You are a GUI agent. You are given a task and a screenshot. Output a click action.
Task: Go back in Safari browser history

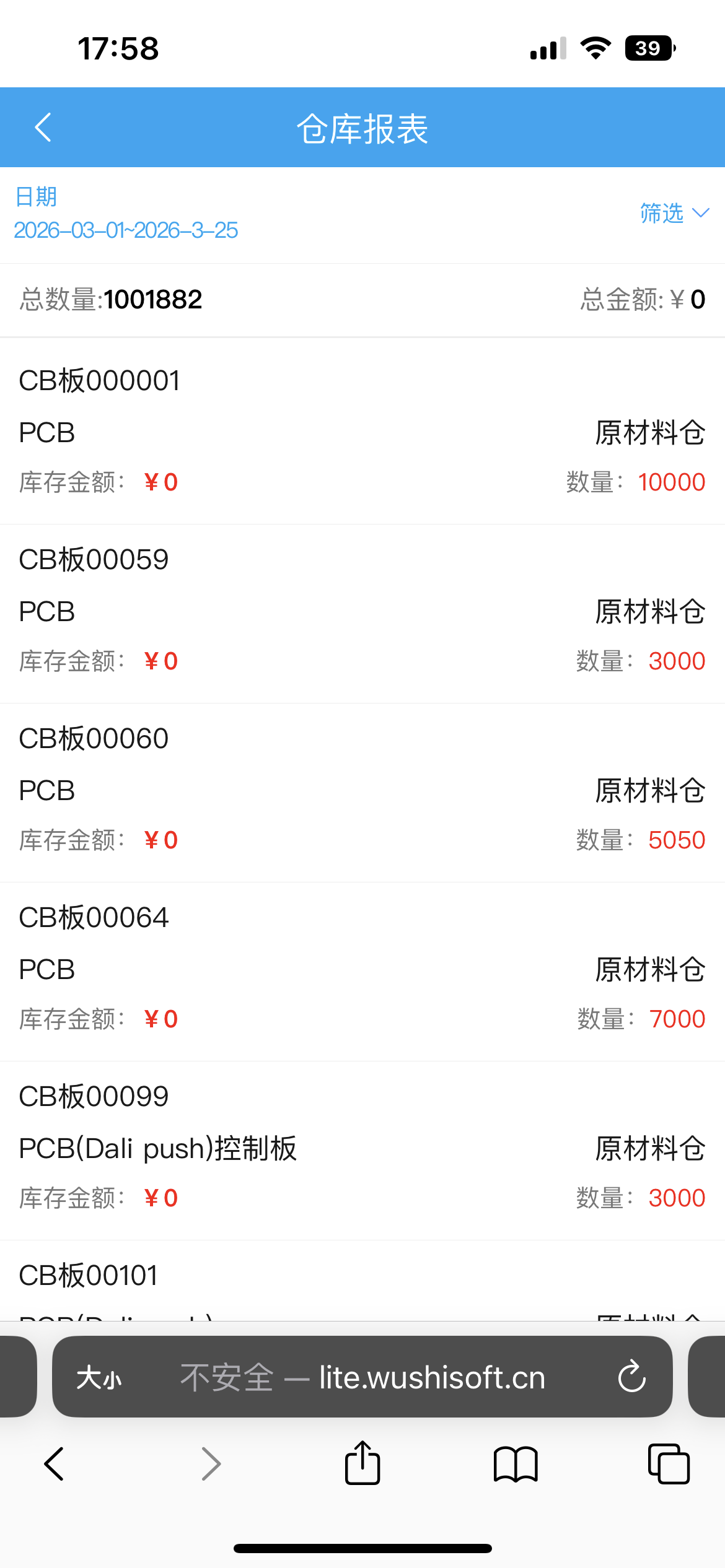click(55, 1464)
